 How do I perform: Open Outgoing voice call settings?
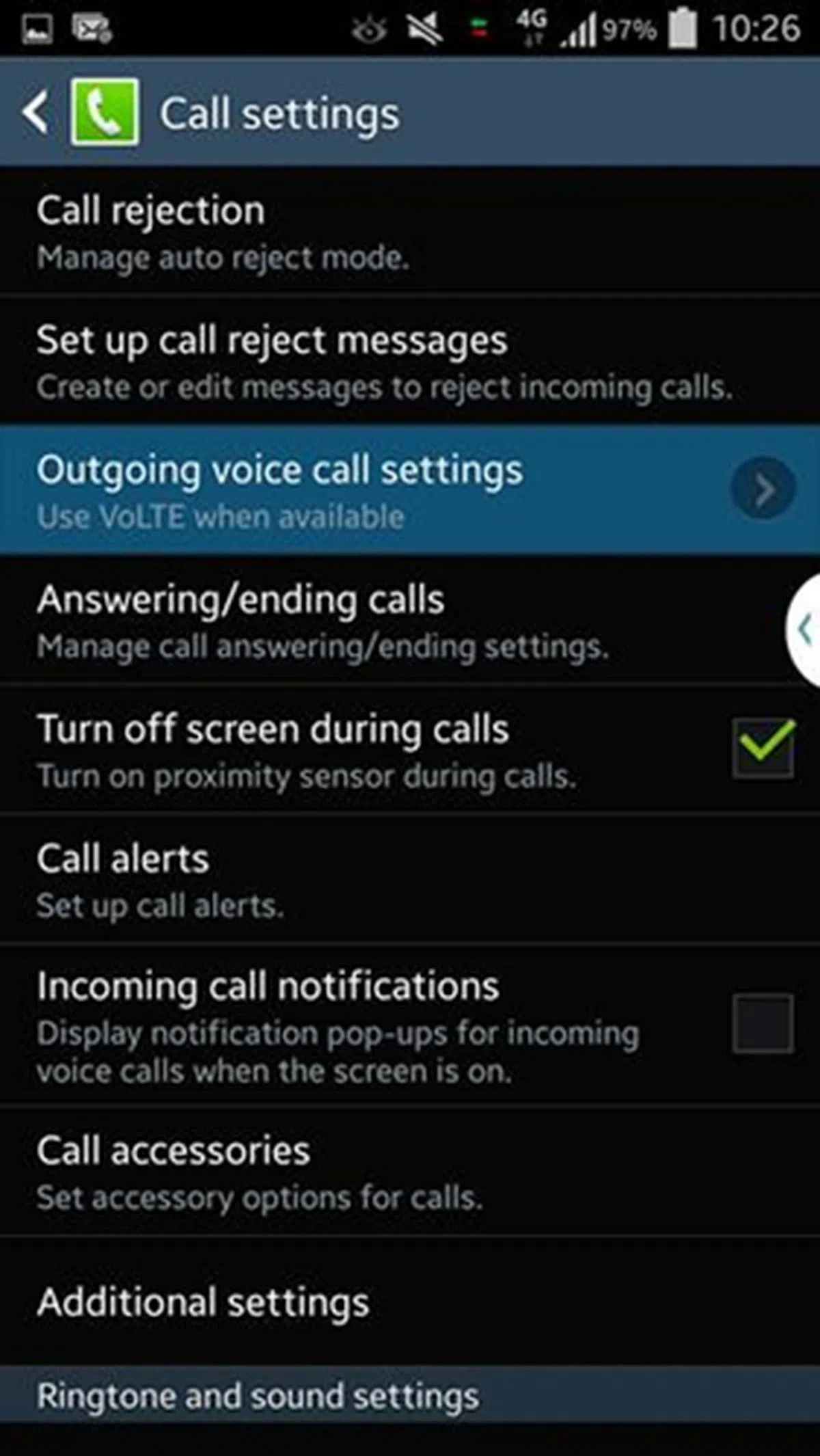(383, 490)
